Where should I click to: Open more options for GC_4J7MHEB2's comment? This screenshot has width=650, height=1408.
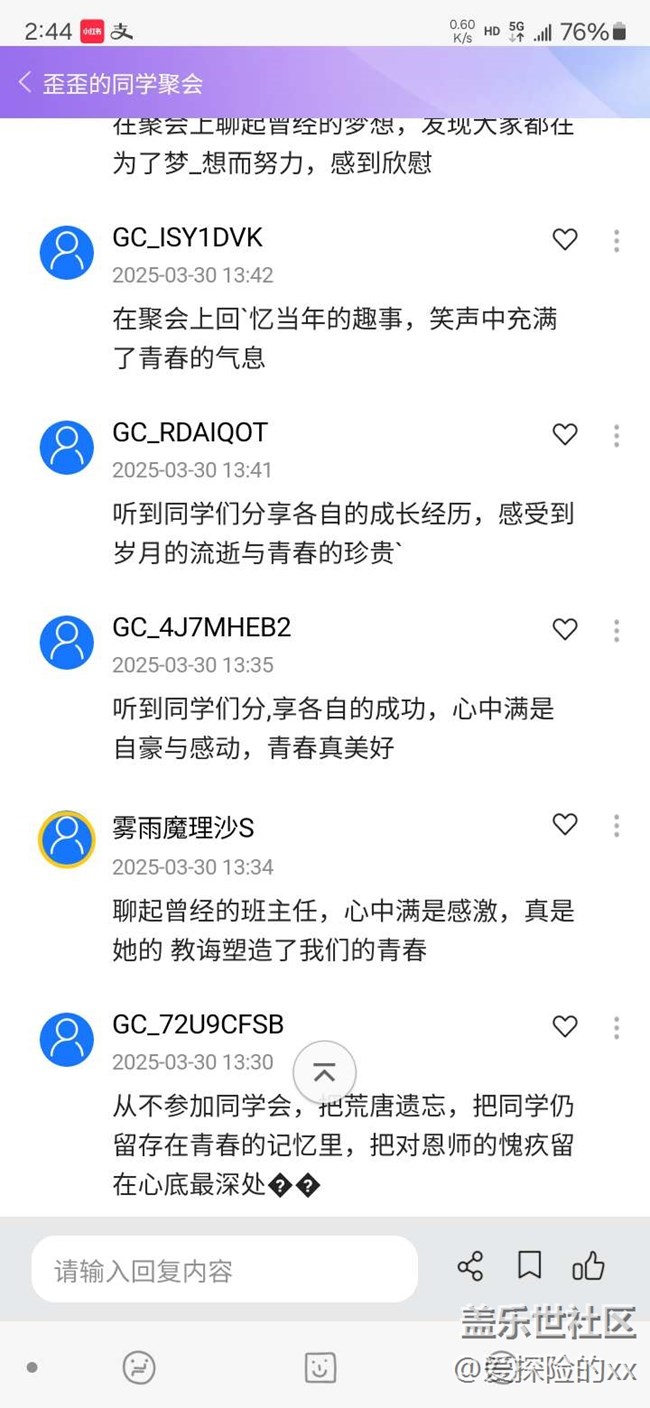point(616,630)
